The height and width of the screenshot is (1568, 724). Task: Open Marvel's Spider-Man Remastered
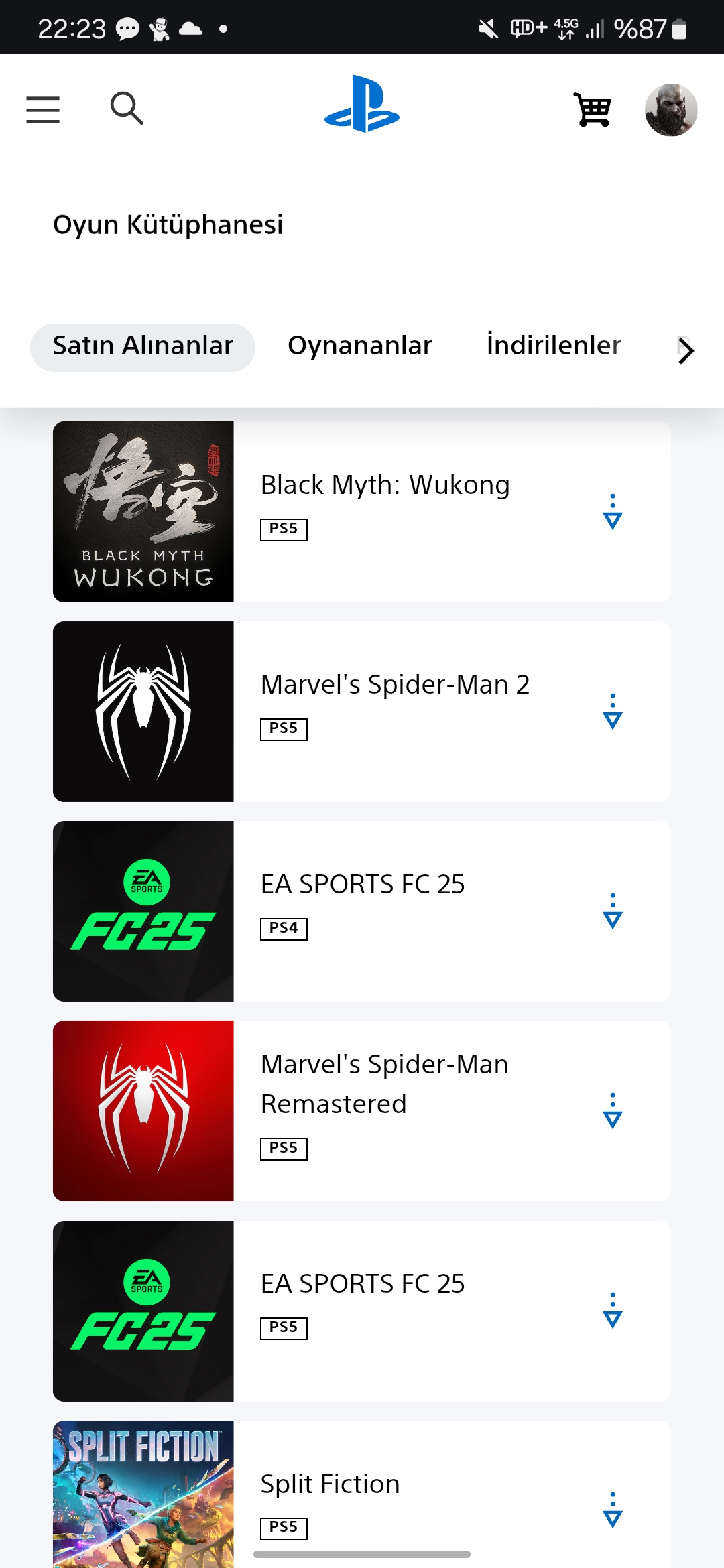pyautogui.click(x=362, y=1111)
